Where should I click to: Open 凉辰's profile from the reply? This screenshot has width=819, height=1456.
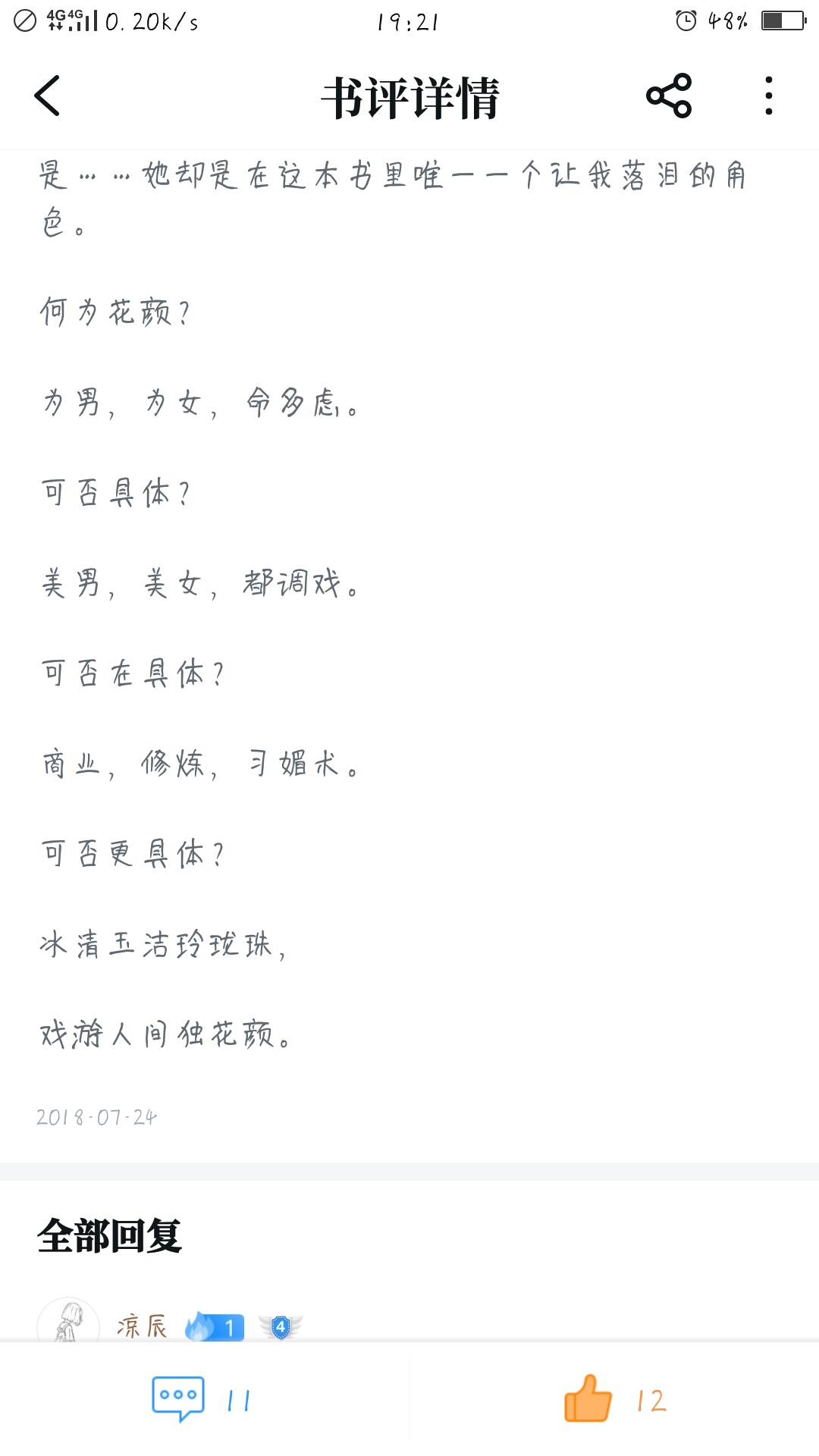coord(69,1320)
